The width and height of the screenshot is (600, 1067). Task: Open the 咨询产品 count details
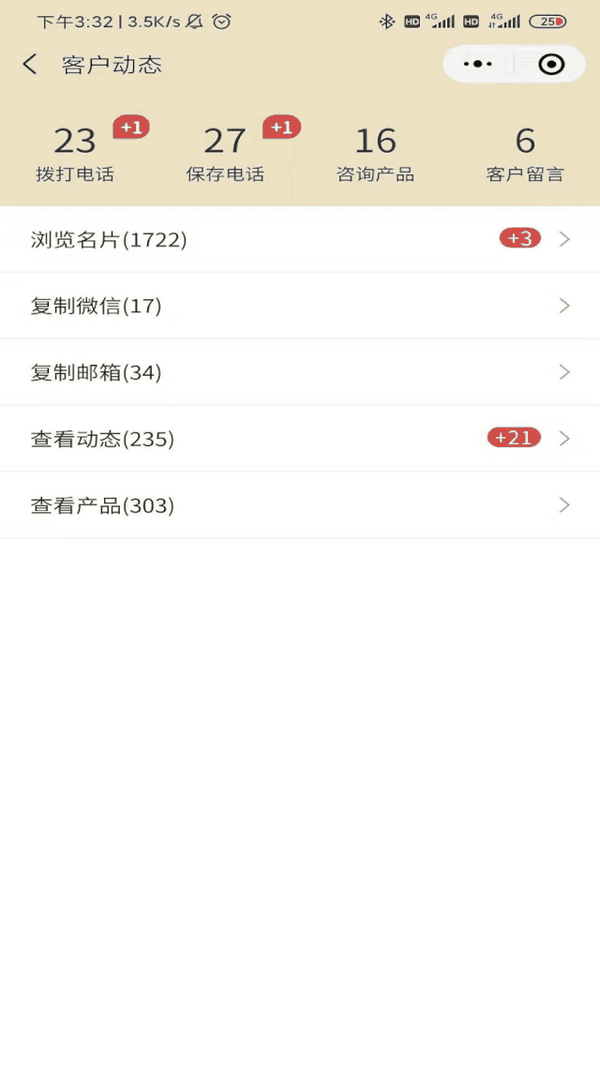point(375,153)
